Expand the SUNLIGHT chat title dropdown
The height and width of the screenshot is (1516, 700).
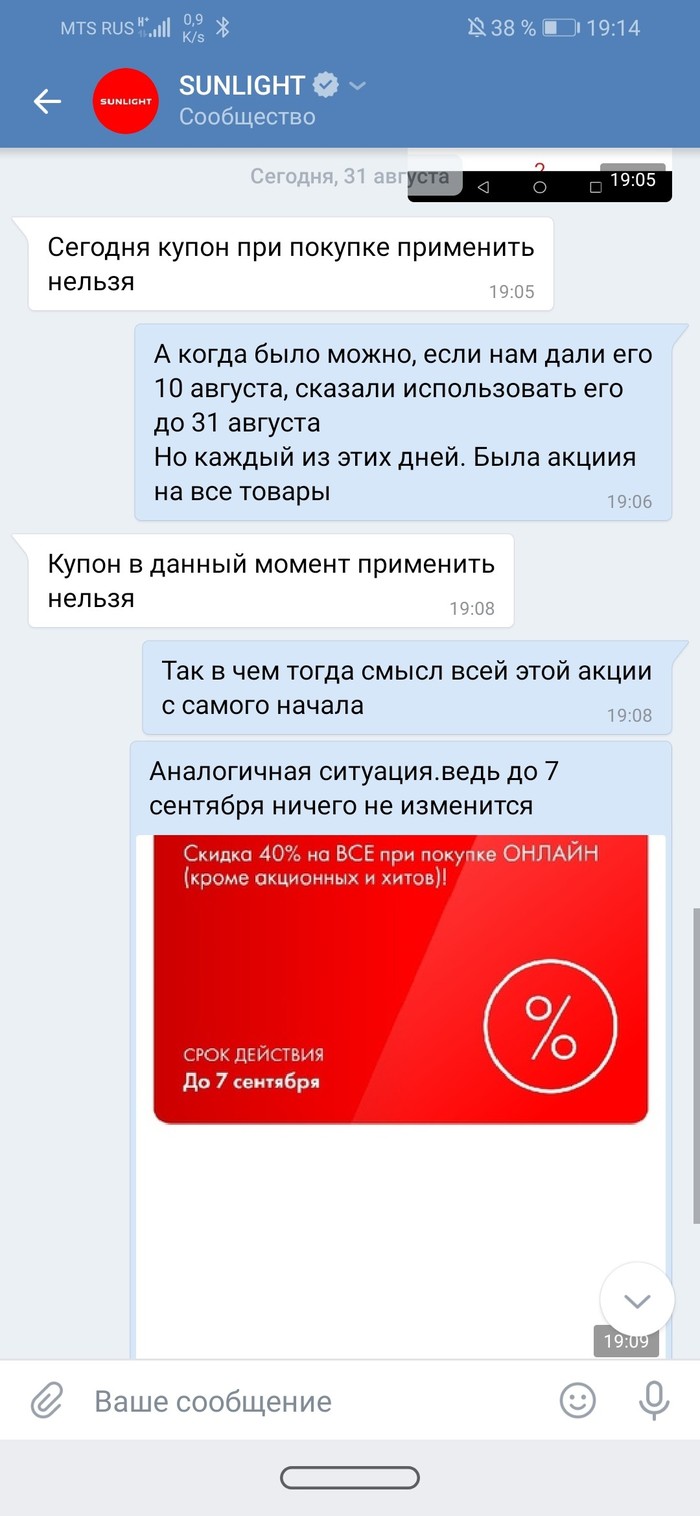click(x=357, y=85)
